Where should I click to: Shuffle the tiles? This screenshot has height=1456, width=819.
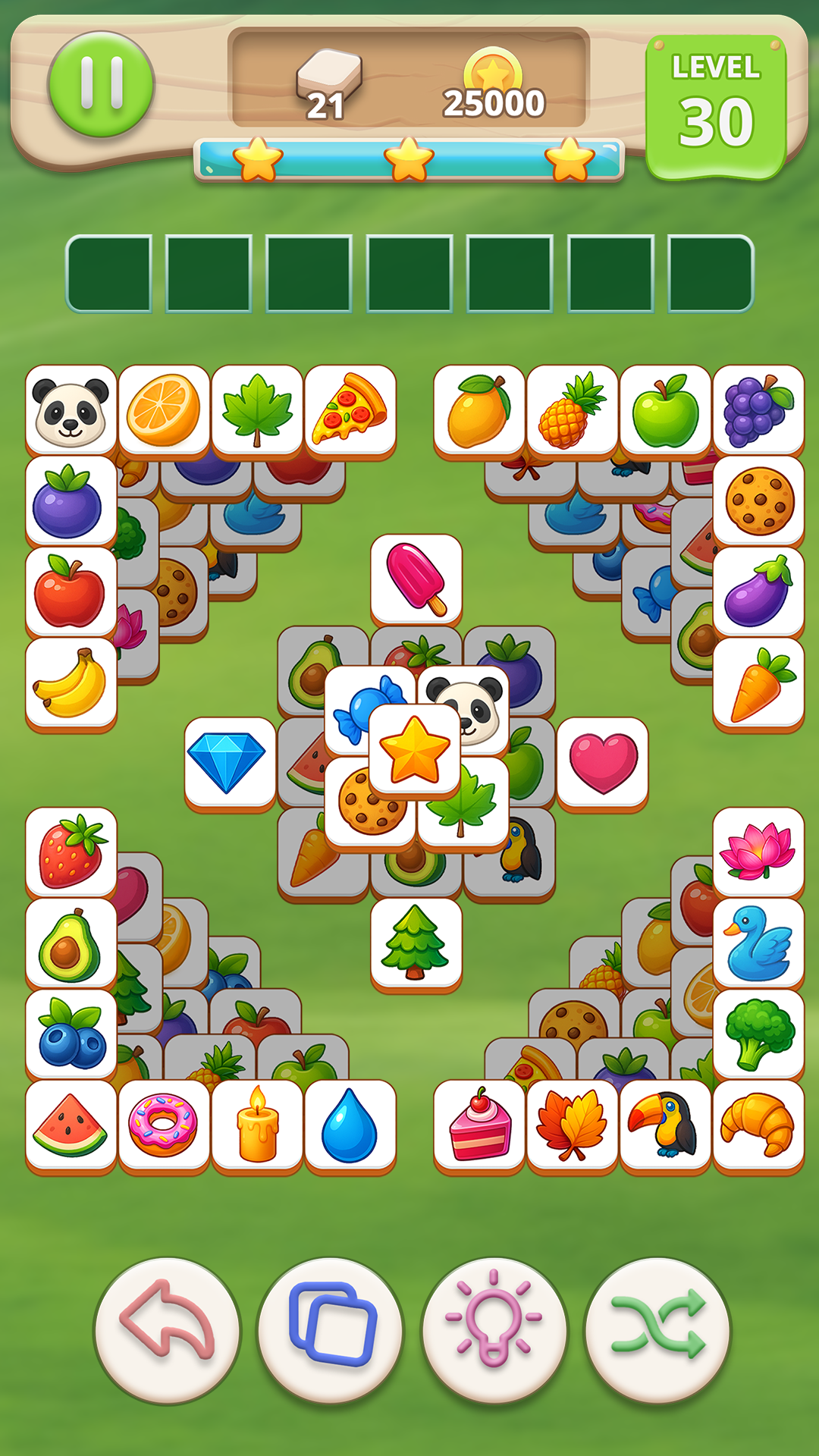point(658,1330)
